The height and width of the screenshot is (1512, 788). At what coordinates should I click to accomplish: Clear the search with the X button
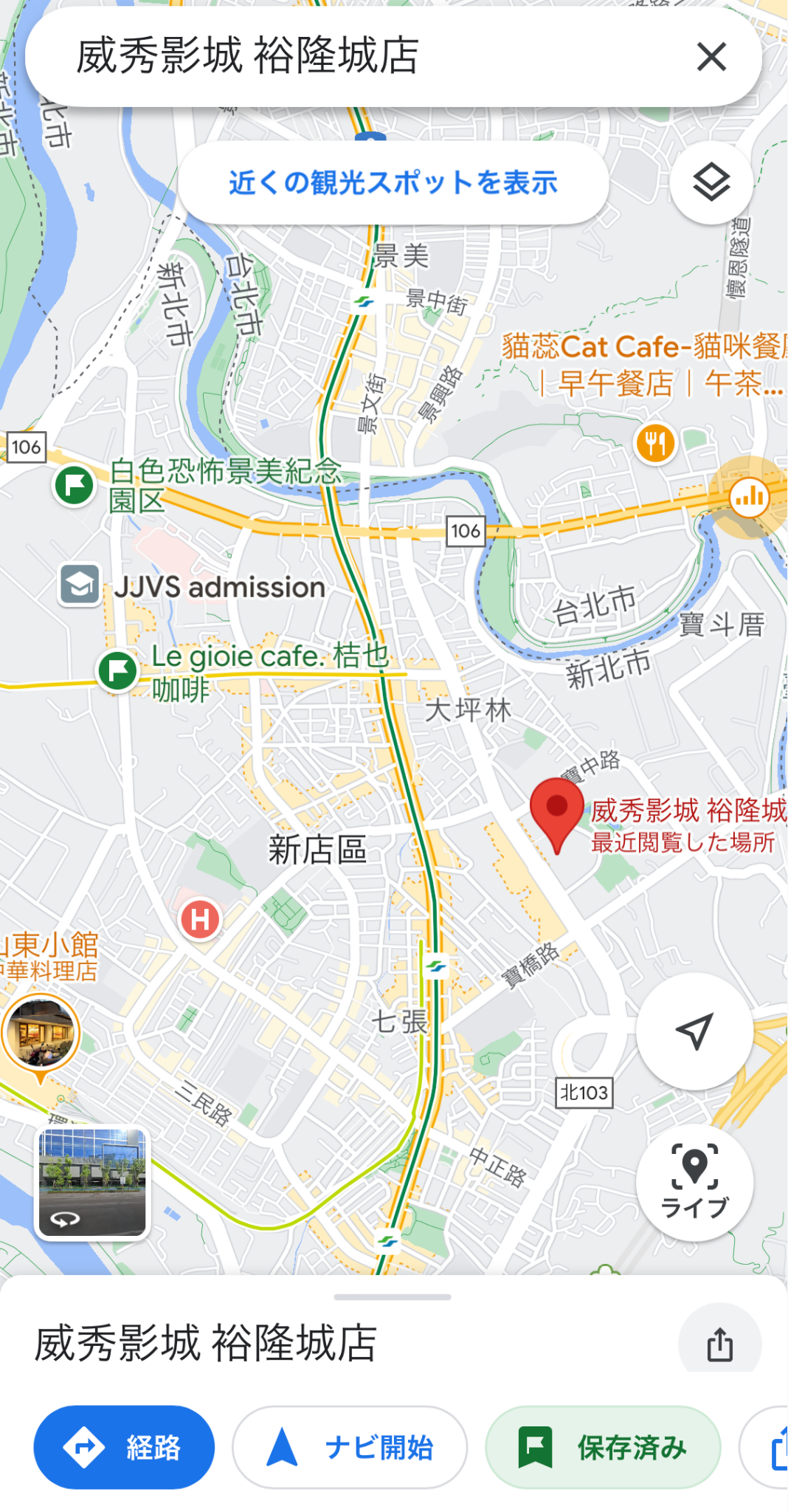tap(711, 57)
